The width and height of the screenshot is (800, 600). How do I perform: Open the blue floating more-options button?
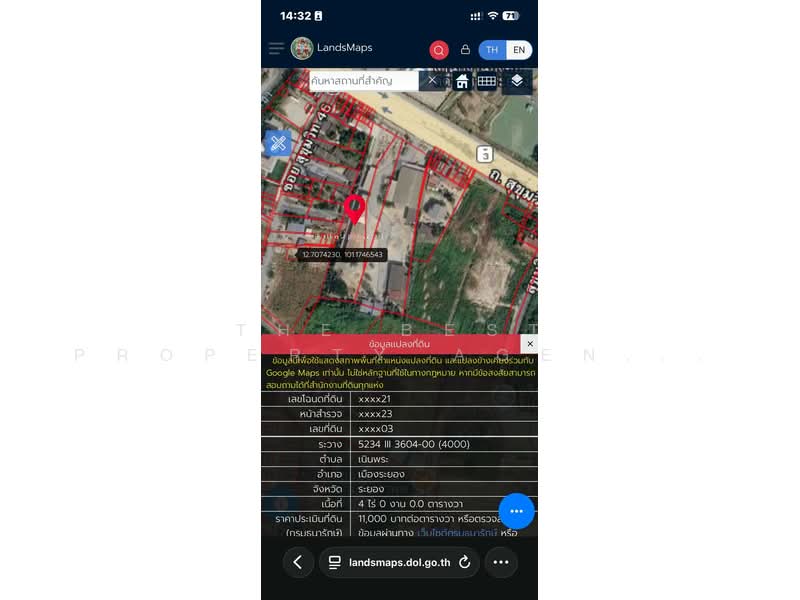tap(517, 511)
